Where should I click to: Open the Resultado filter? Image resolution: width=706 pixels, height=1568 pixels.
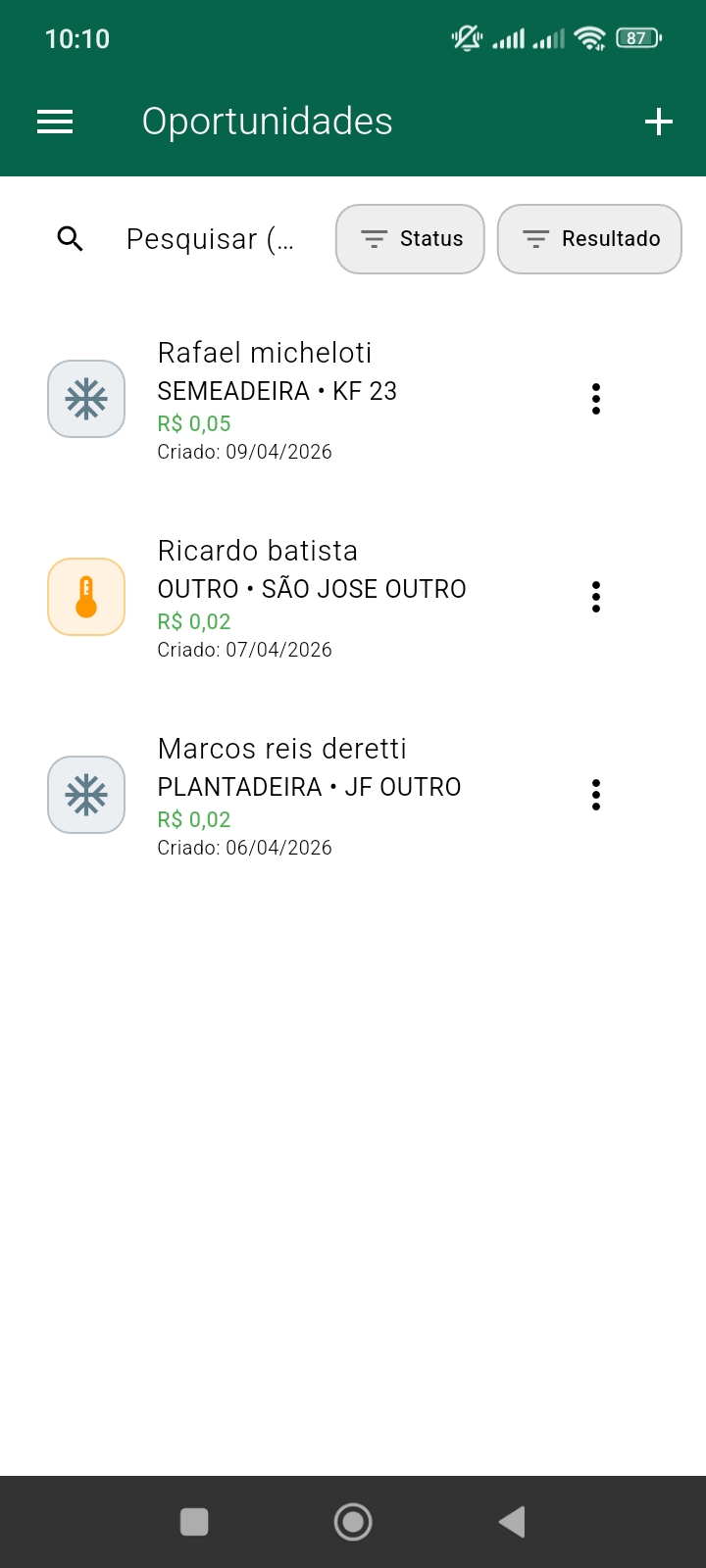(589, 238)
